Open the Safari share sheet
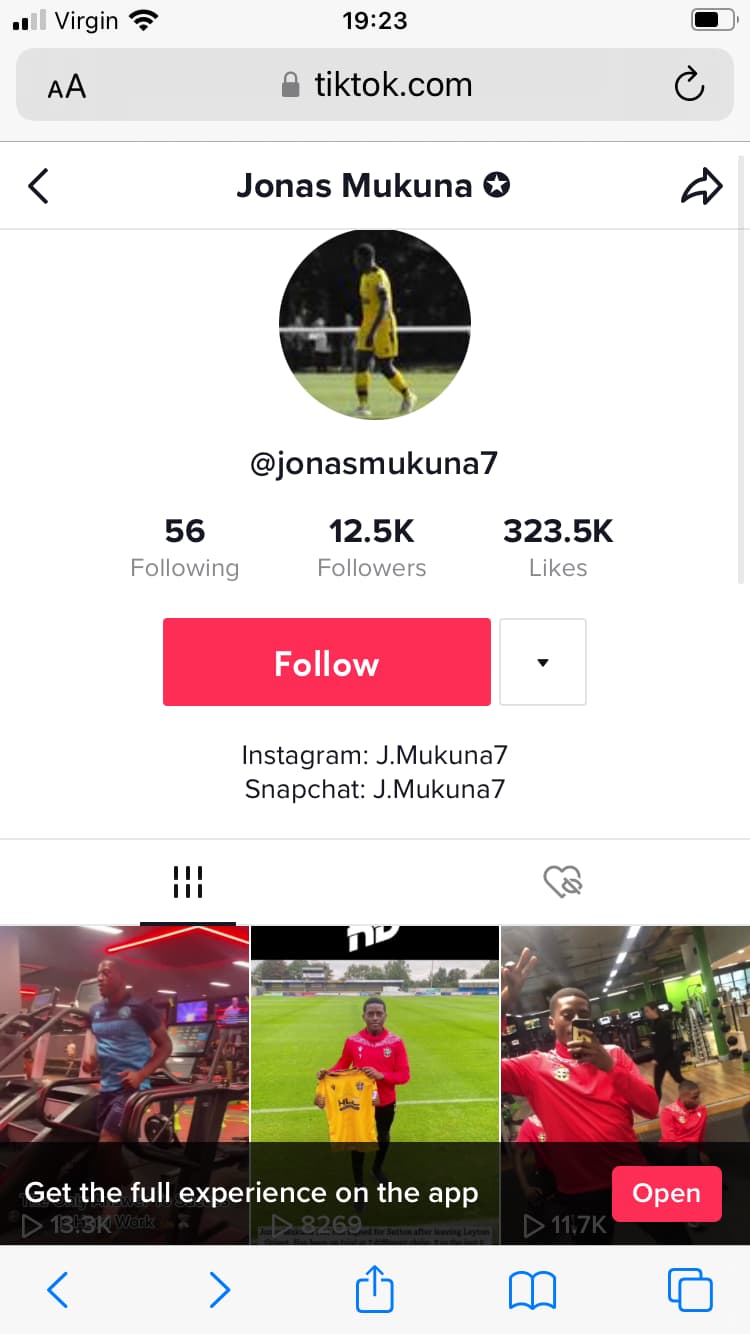750x1334 pixels. 375,1288
